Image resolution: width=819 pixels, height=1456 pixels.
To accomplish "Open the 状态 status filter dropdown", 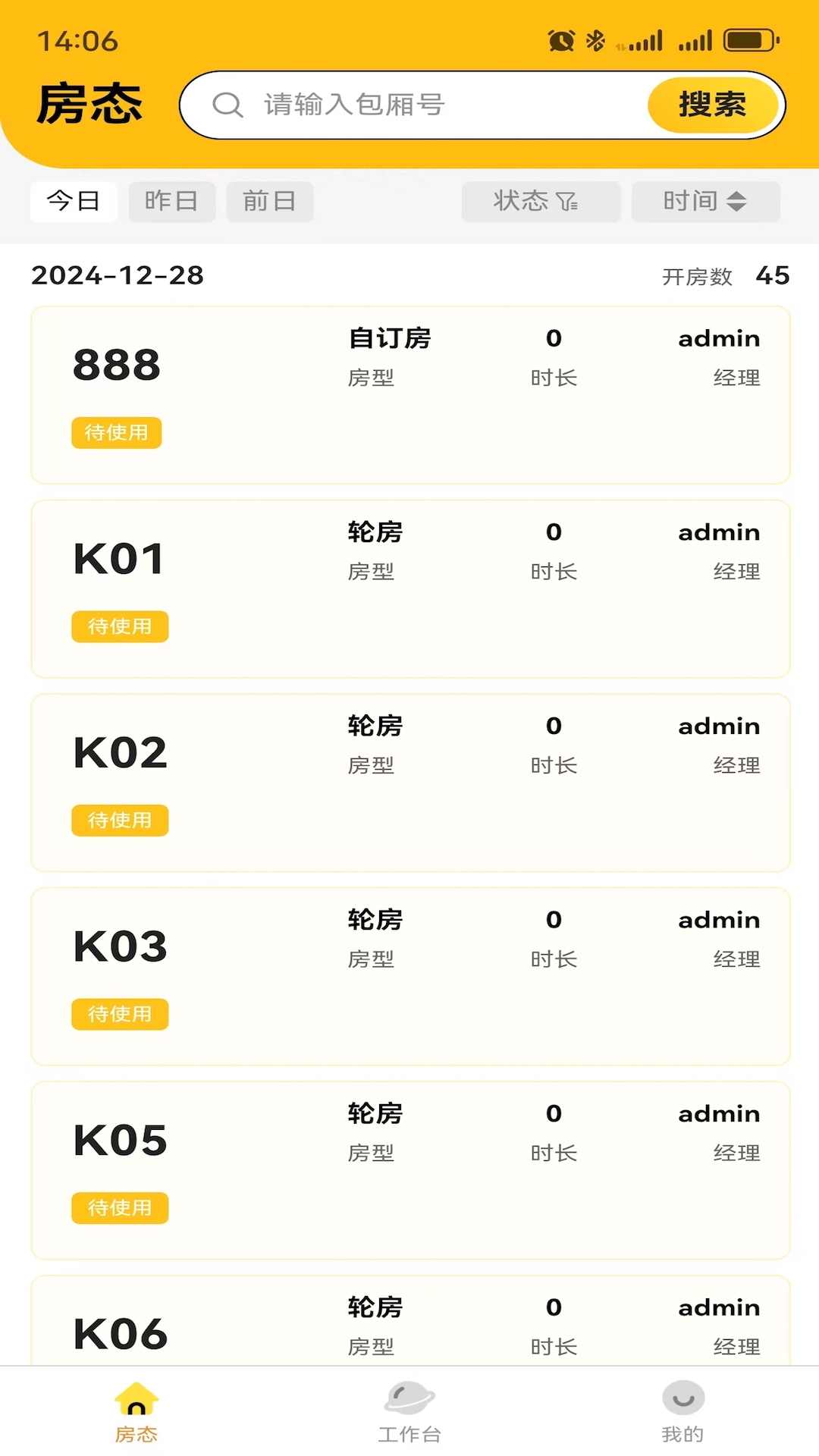I will [x=541, y=201].
